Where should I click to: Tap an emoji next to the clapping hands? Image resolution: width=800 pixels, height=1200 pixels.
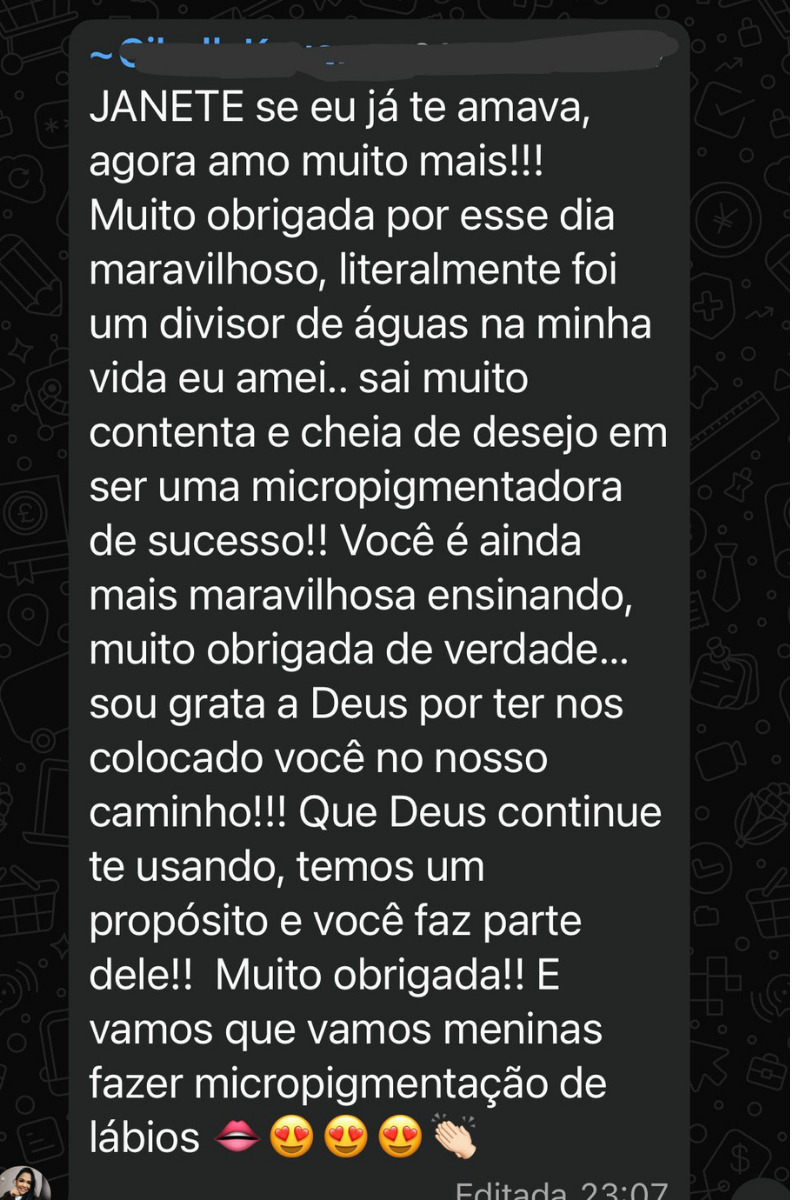click(x=400, y=1134)
